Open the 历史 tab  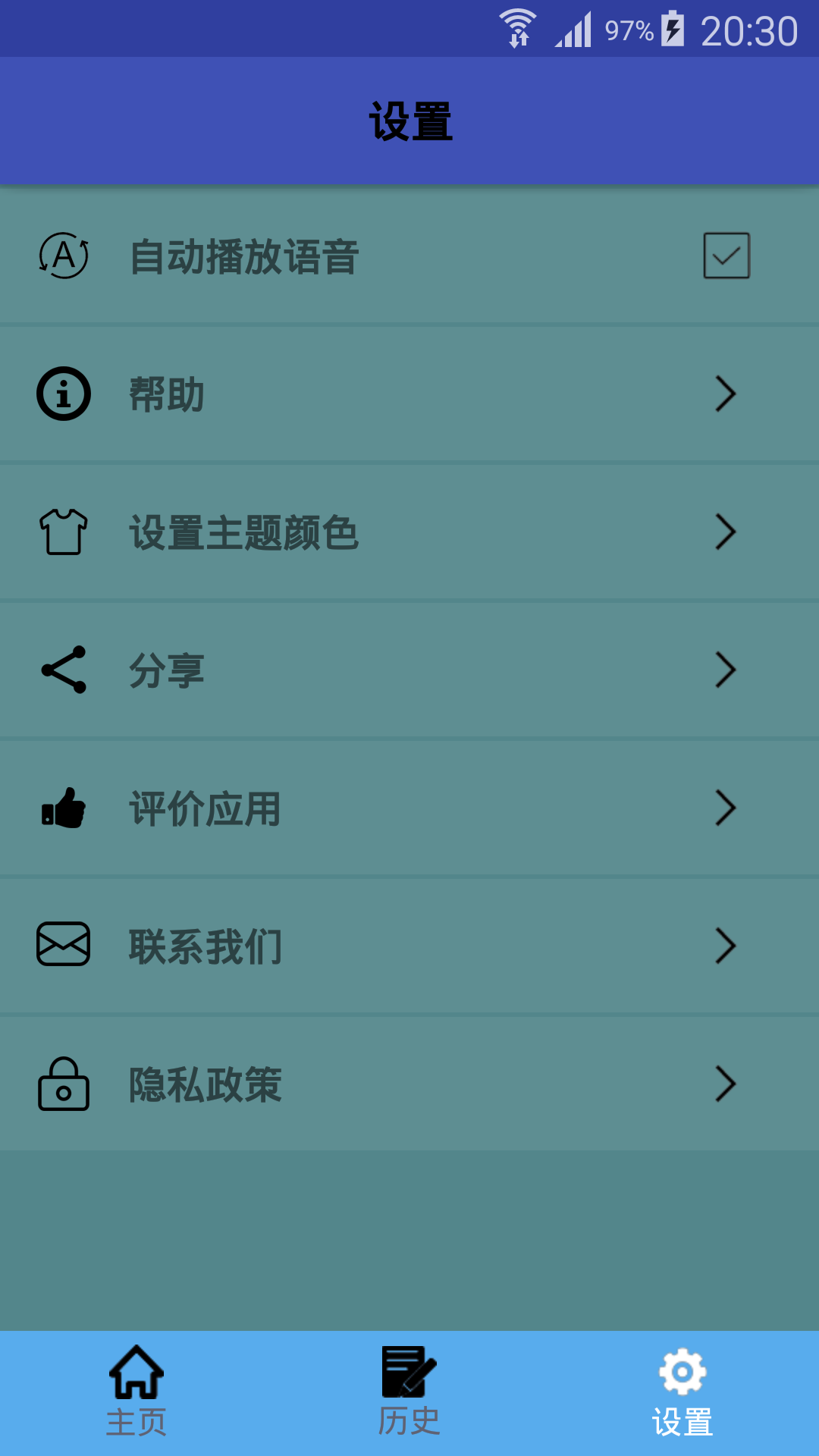(x=409, y=1395)
